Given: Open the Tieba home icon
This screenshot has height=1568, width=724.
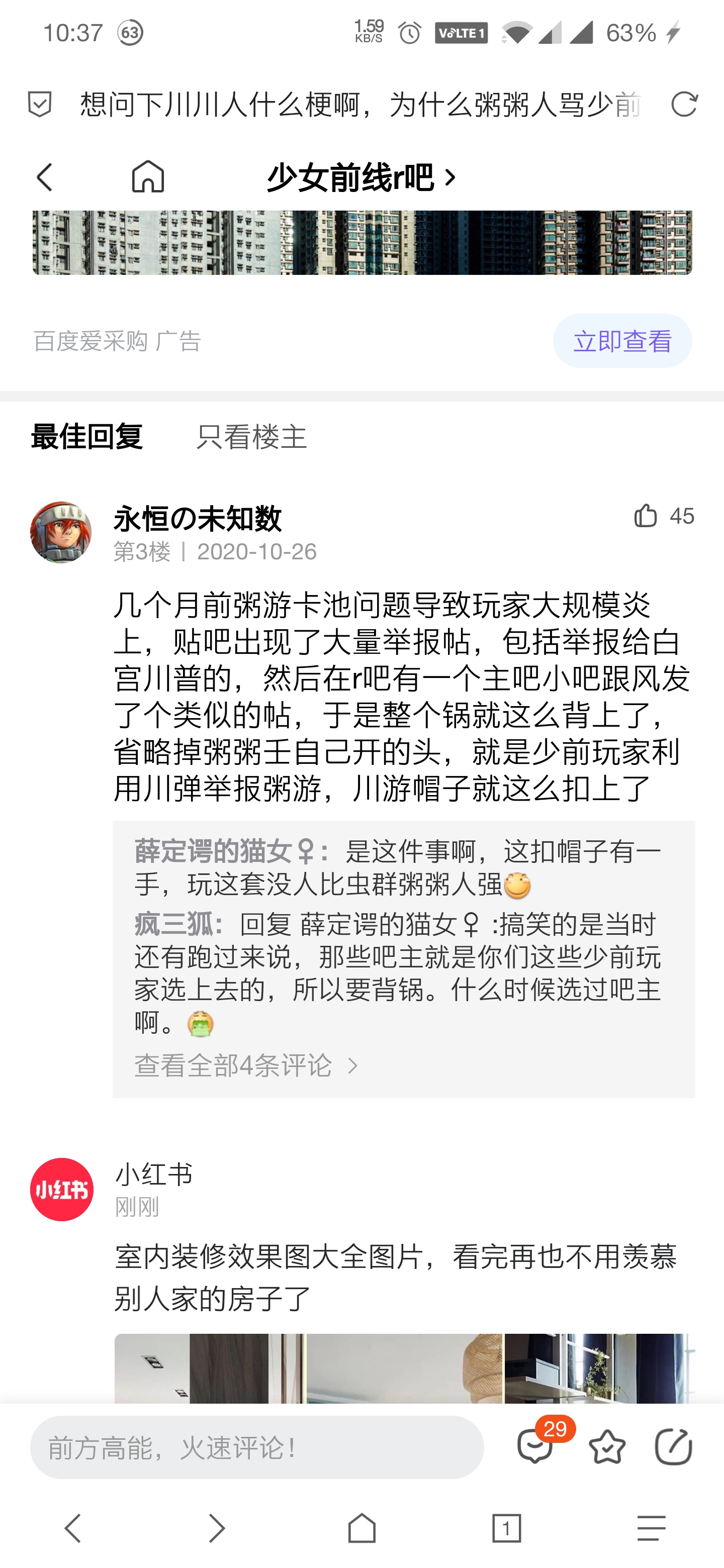Looking at the screenshot, I should tap(148, 177).
